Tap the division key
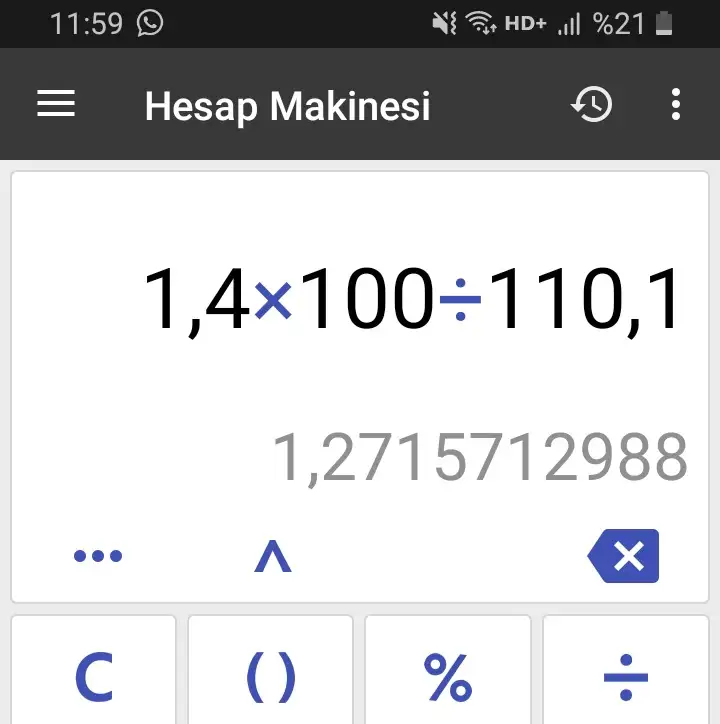Viewport: 720px width, 724px height. pos(626,677)
